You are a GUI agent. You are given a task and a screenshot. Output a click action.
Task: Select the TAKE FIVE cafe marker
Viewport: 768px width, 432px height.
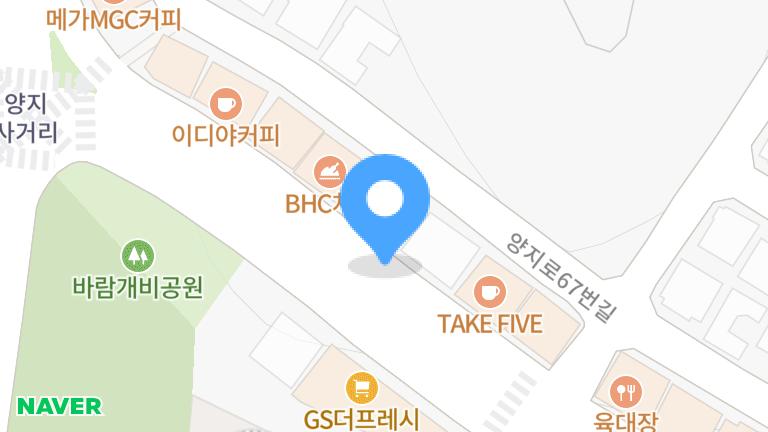[x=489, y=292]
